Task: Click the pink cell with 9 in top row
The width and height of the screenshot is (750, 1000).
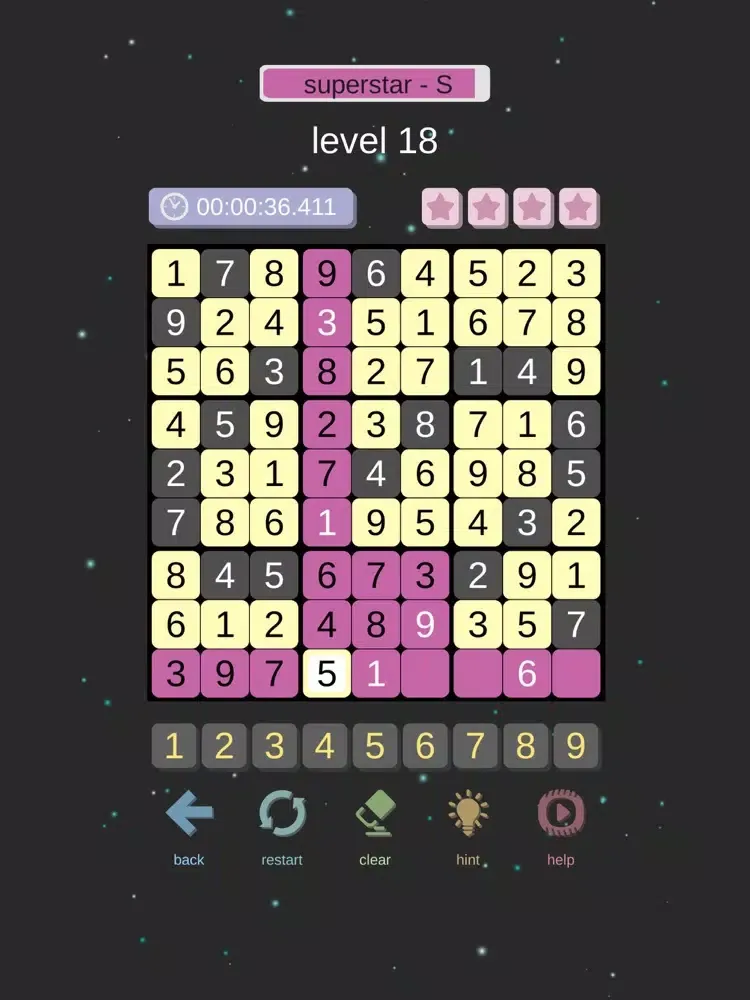Action: pyautogui.click(x=325, y=272)
